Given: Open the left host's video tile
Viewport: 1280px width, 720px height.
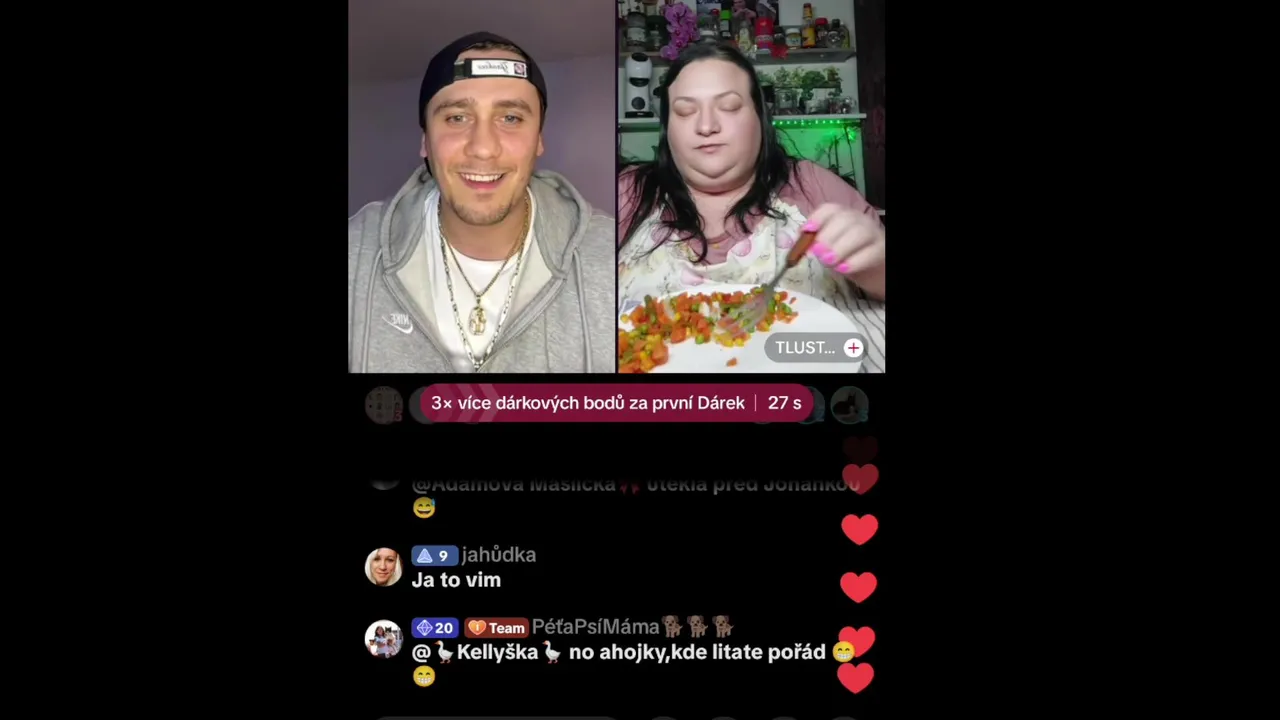Looking at the screenshot, I should [481, 186].
